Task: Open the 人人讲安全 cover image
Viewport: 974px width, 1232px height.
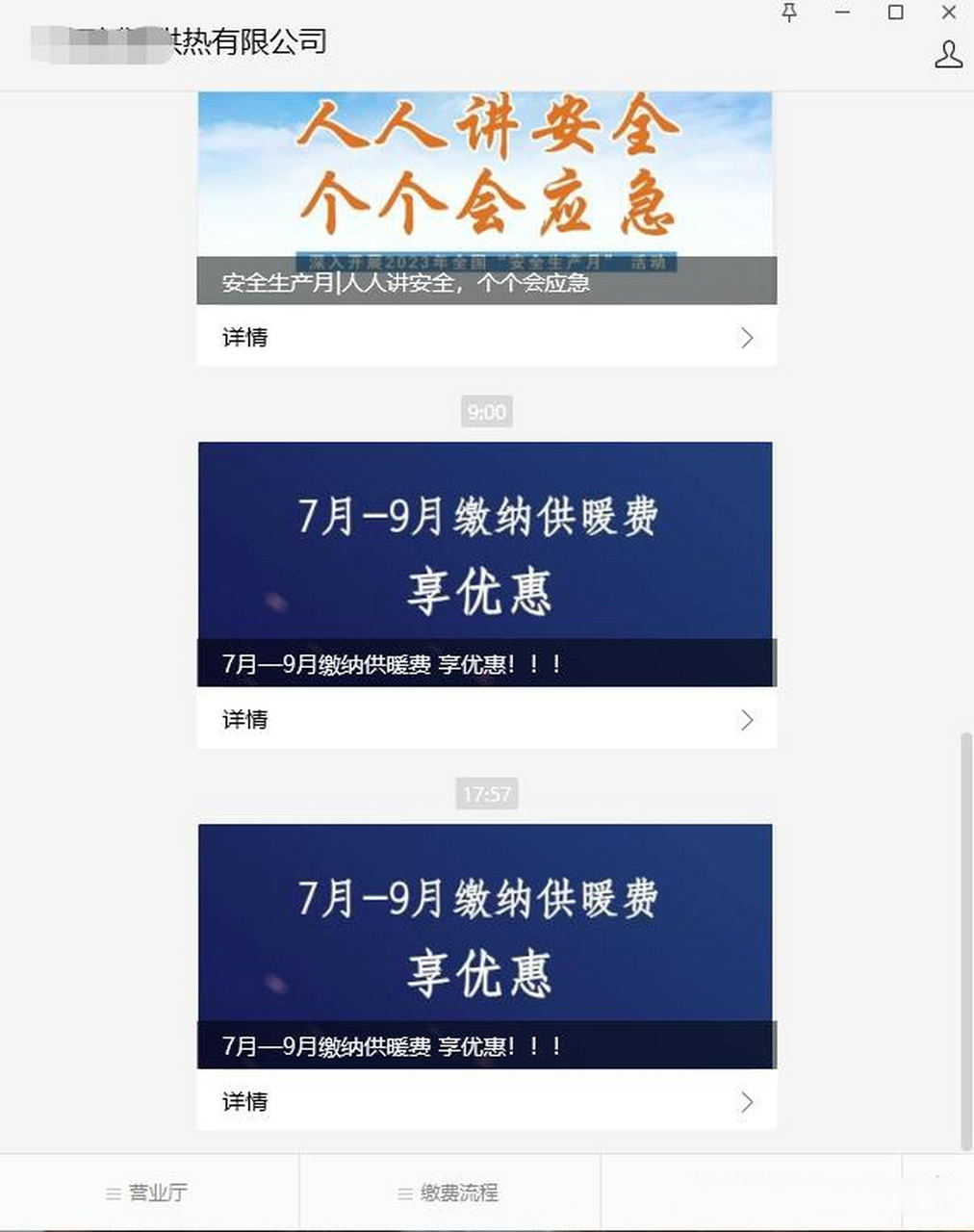Action: tap(485, 178)
